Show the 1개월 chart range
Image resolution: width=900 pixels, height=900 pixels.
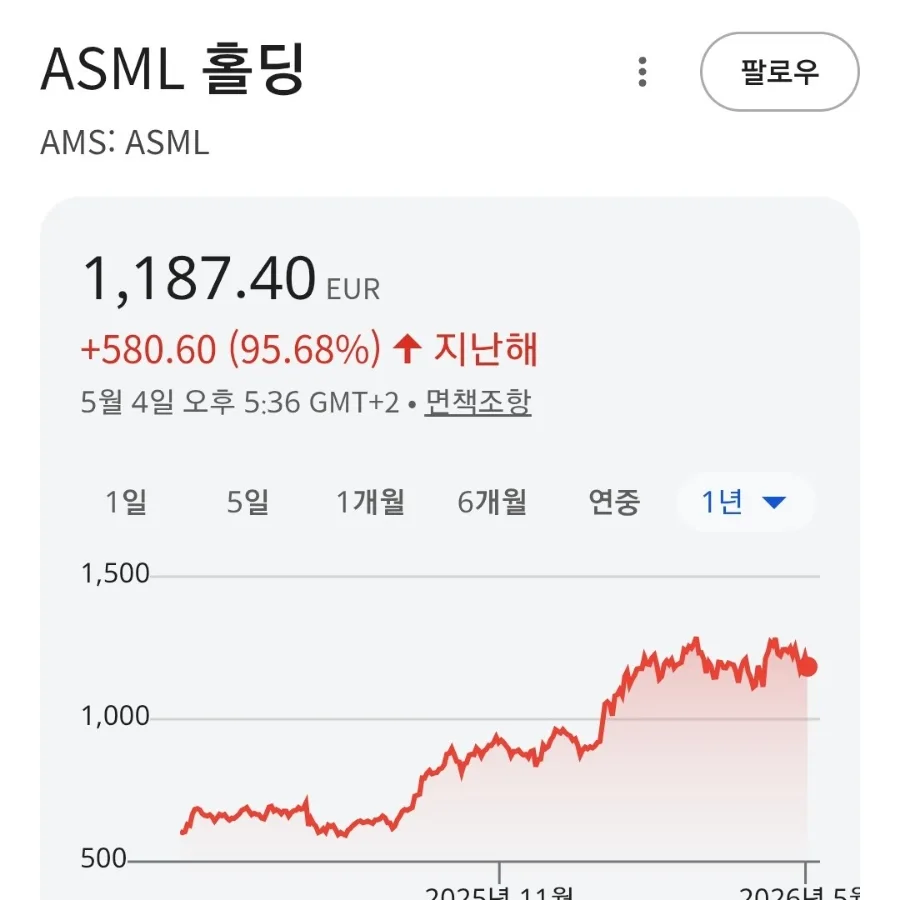click(x=371, y=502)
